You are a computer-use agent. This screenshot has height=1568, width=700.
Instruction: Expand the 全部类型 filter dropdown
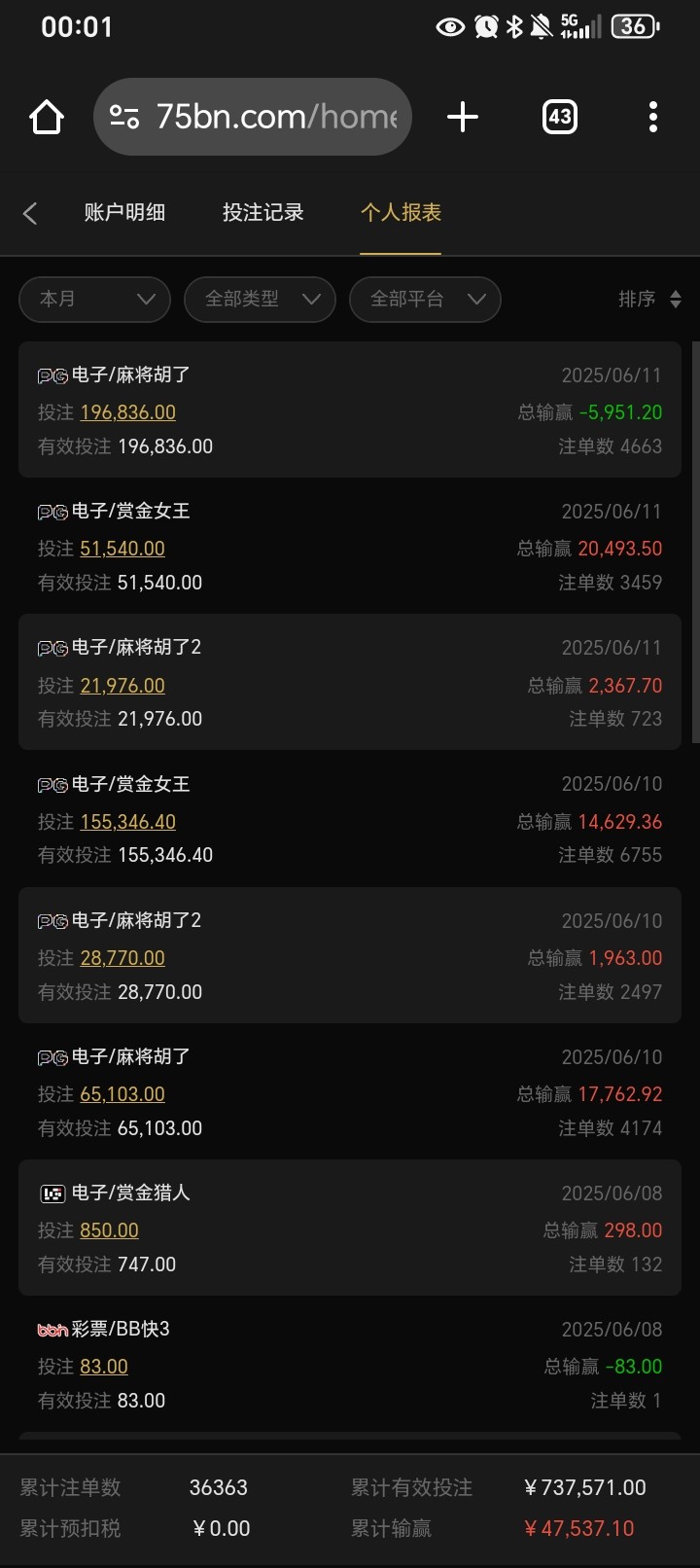(260, 299)
